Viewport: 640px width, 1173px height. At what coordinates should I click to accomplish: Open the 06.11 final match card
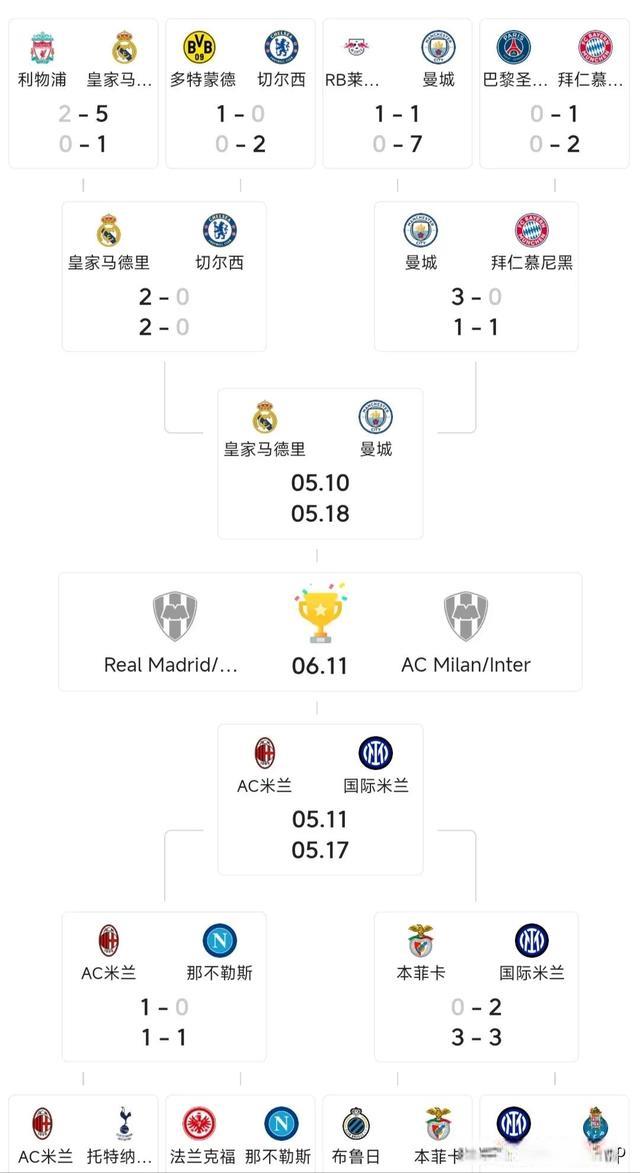pyautogui.click(x=320, y=632)
